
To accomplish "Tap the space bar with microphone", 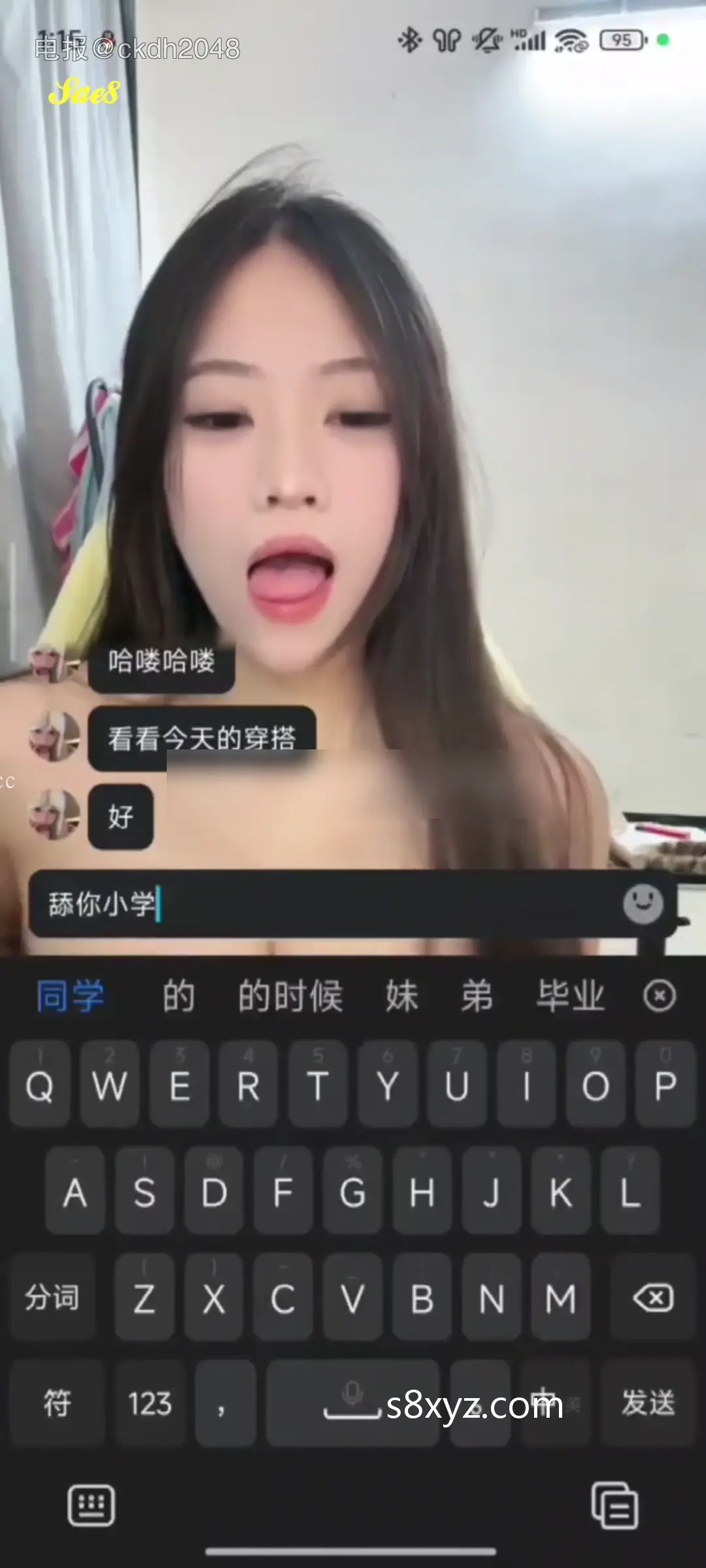I will click(x=353, y=1403).
